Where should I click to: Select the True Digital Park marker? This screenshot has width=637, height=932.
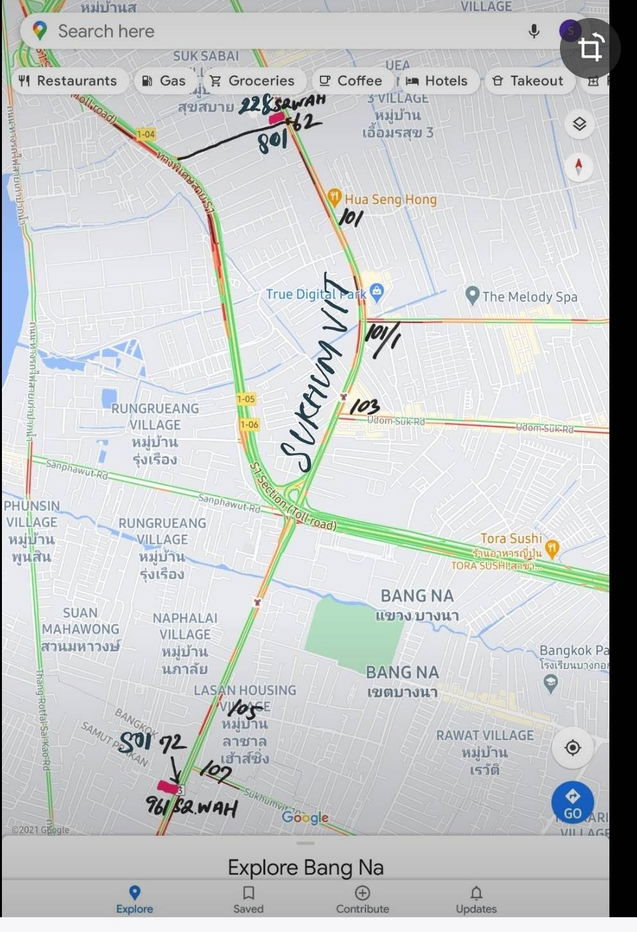point(377,293)
